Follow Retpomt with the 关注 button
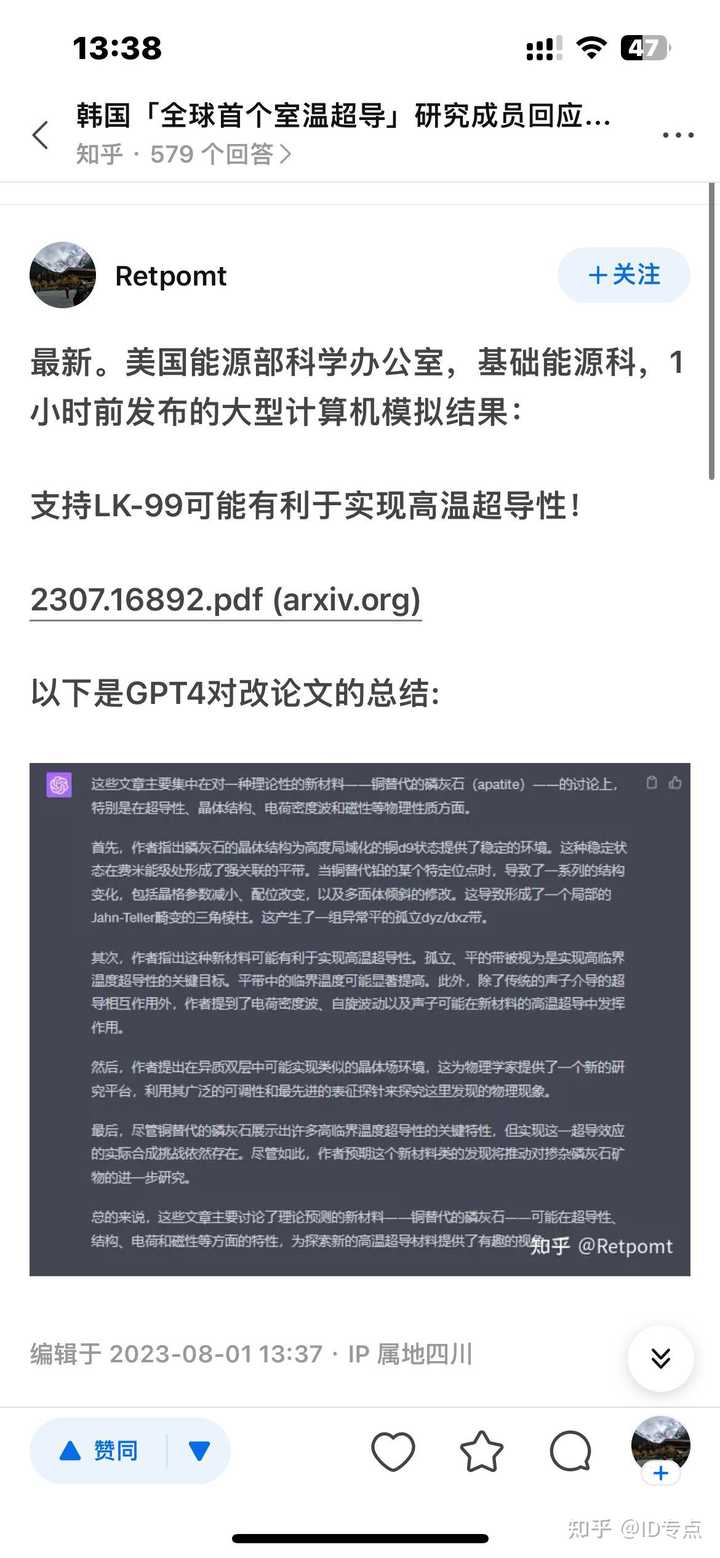This screenshot has width=720, height=1558. (x=624, y=275)
